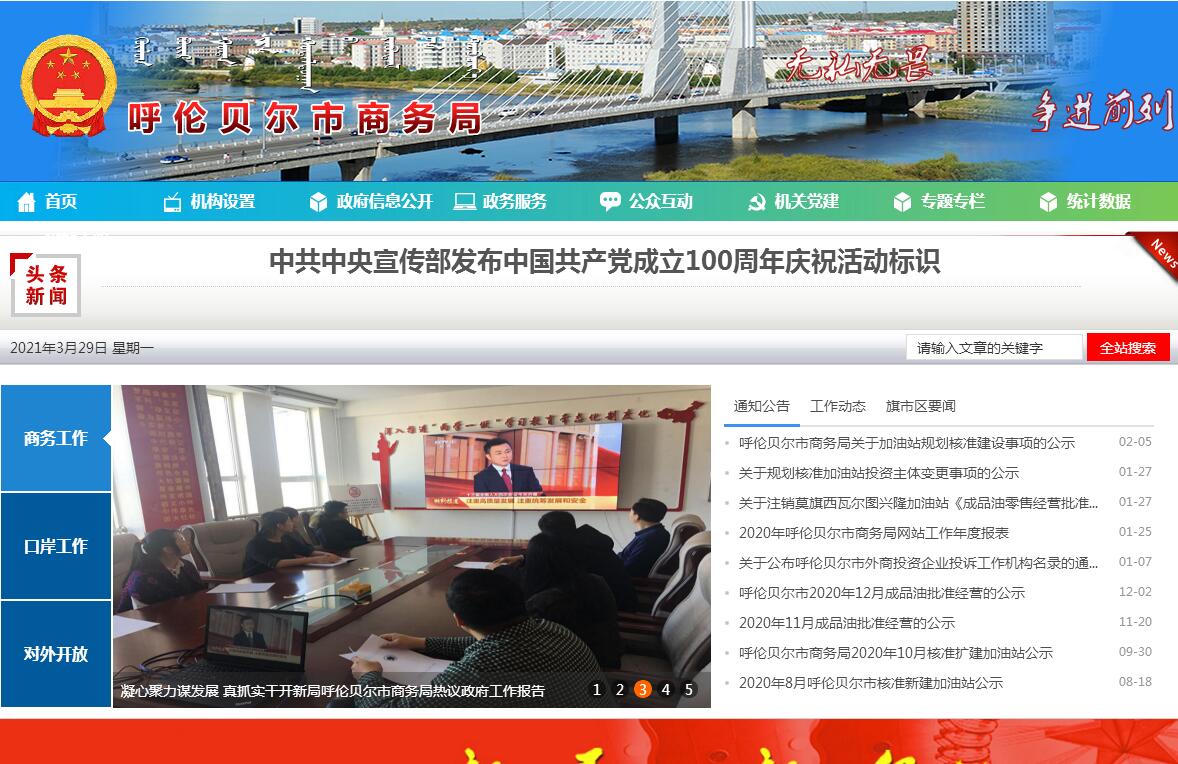Open the 机关党建 section
The height and width of the screenshot is (764, 1178).
[794, 202]
